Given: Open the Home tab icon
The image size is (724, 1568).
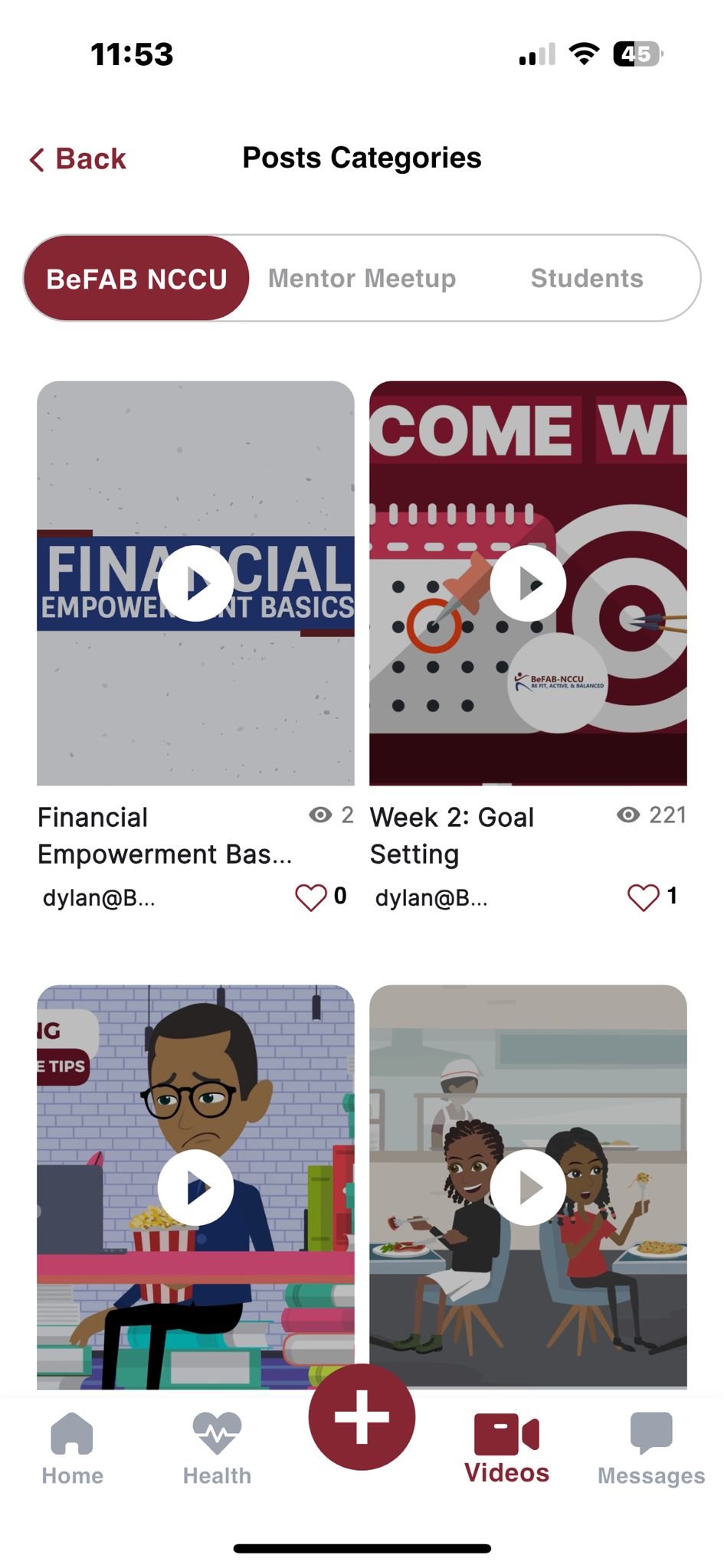Looking at the screenshot, I should click(72, 1438).
